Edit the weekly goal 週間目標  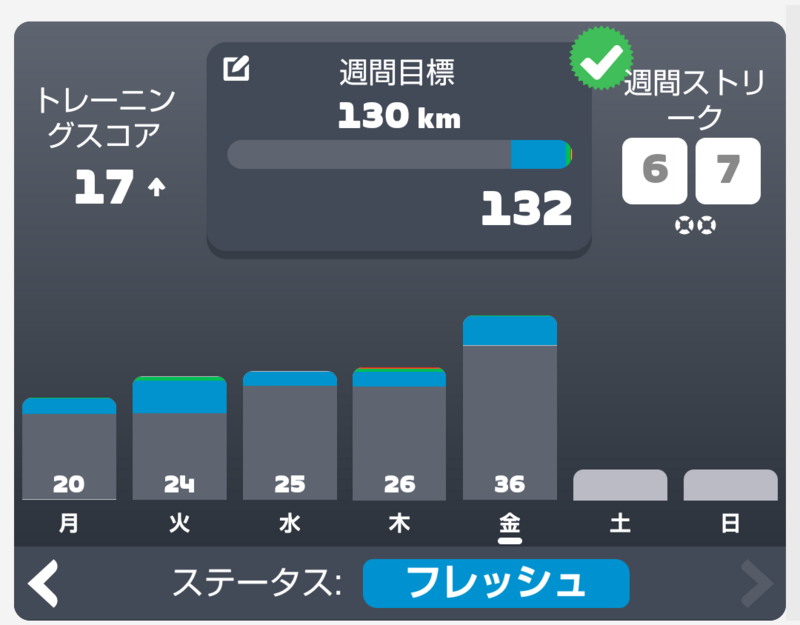point(236,69)
